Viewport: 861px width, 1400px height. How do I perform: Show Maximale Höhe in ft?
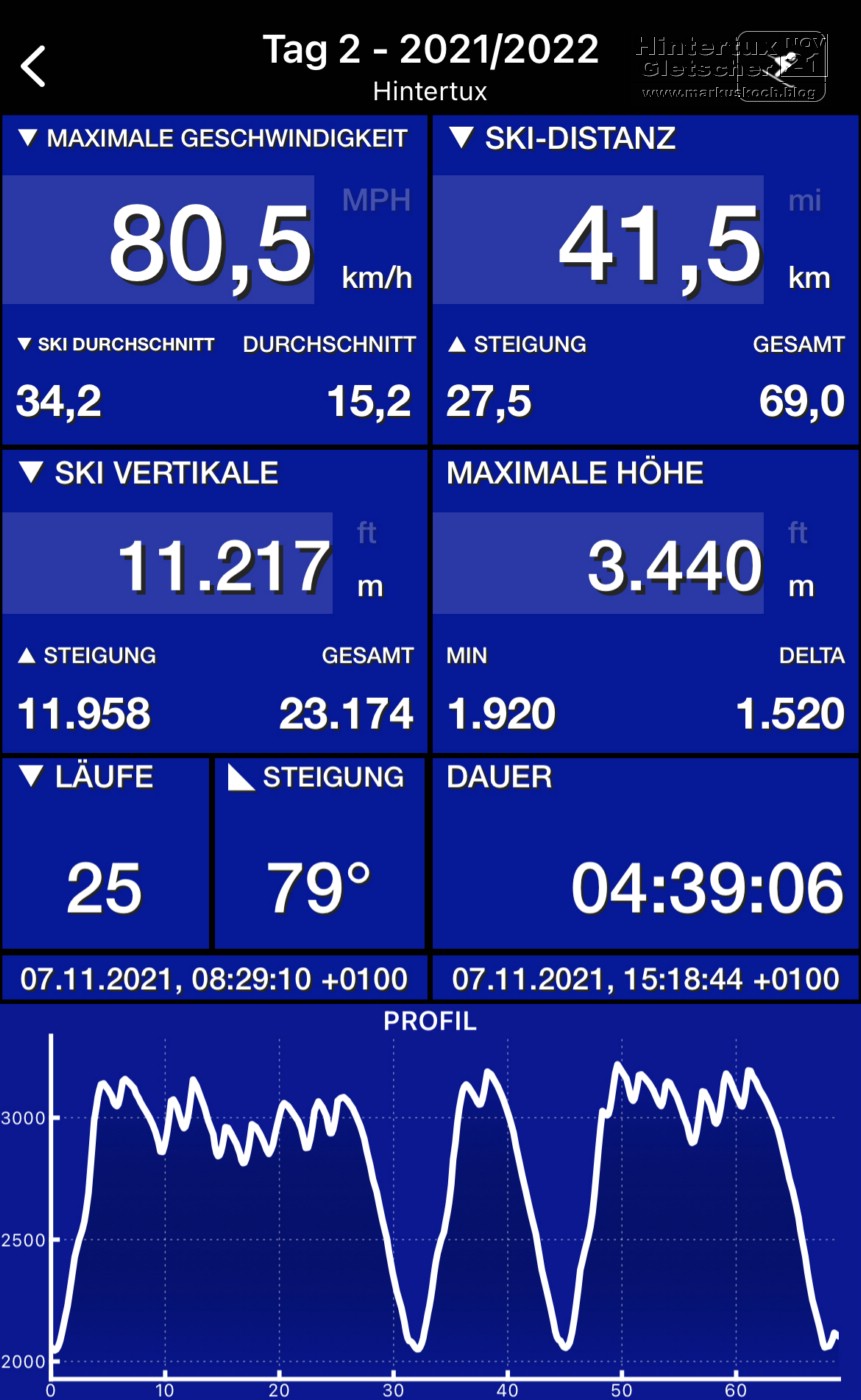coord(797,533)
